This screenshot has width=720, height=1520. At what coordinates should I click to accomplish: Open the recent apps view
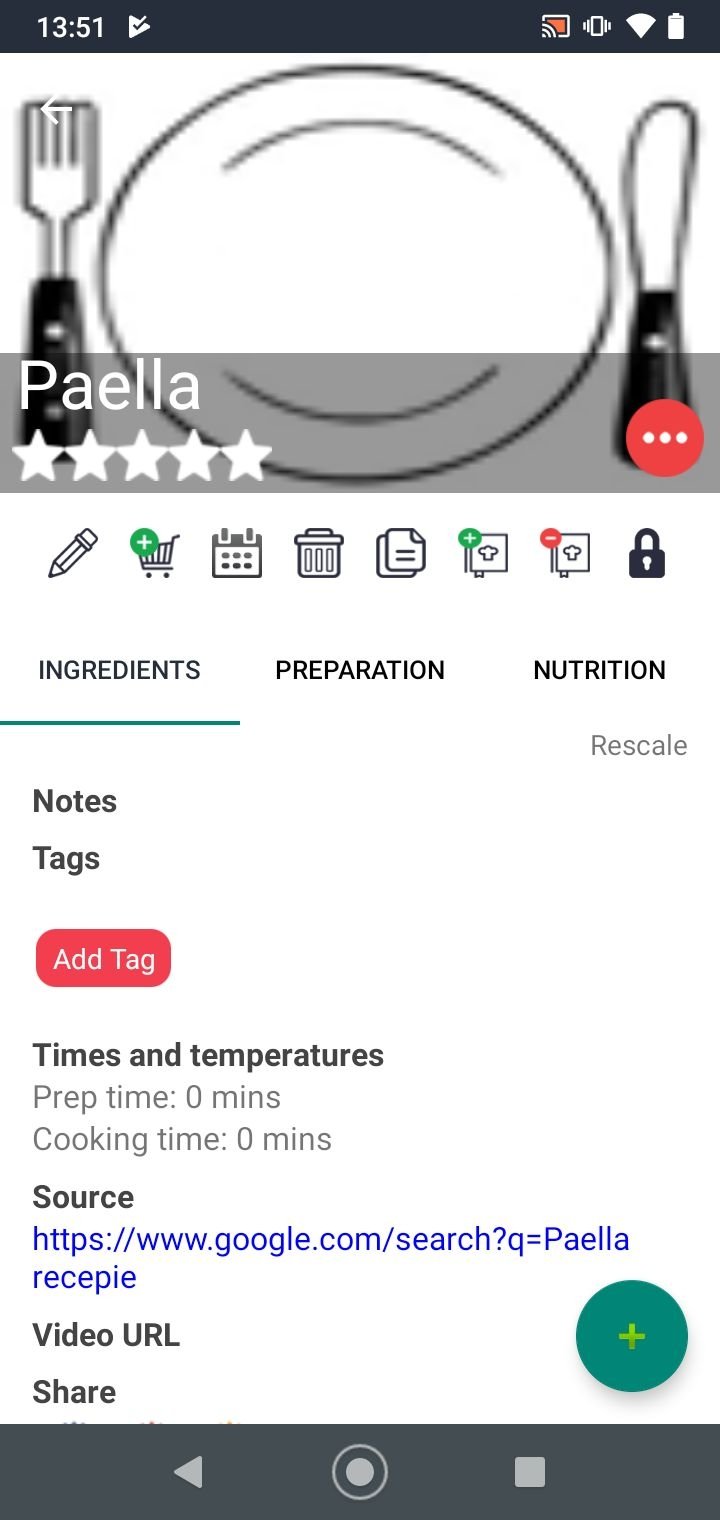click(x=529, y=1472)
